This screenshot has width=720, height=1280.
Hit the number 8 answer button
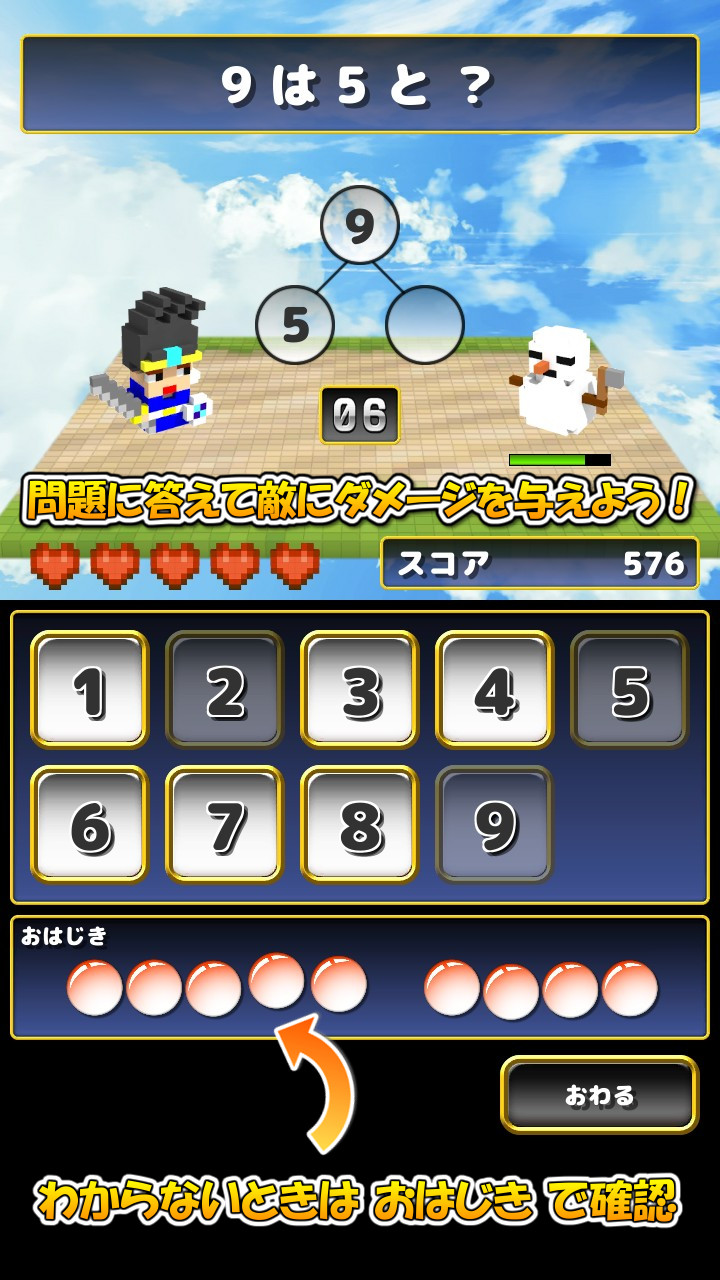(x=359, y=825)
